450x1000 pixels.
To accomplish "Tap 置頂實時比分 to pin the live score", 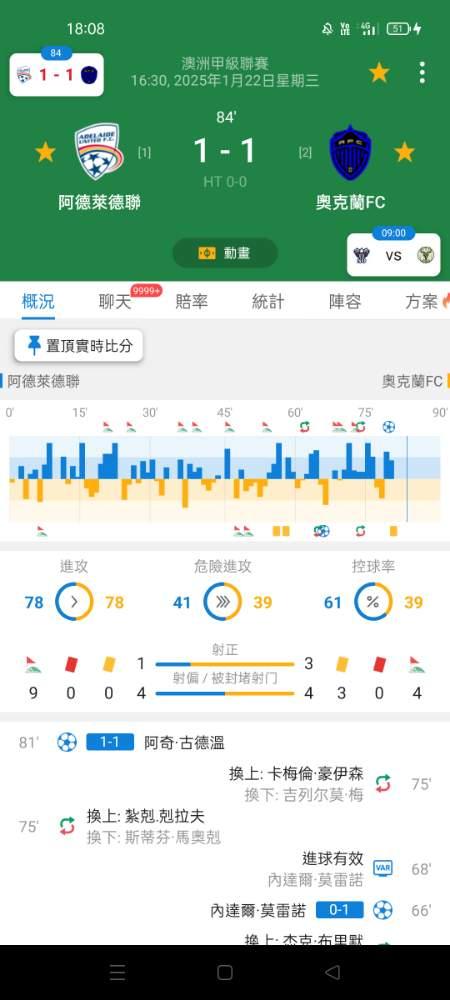I will coord(79,346).
